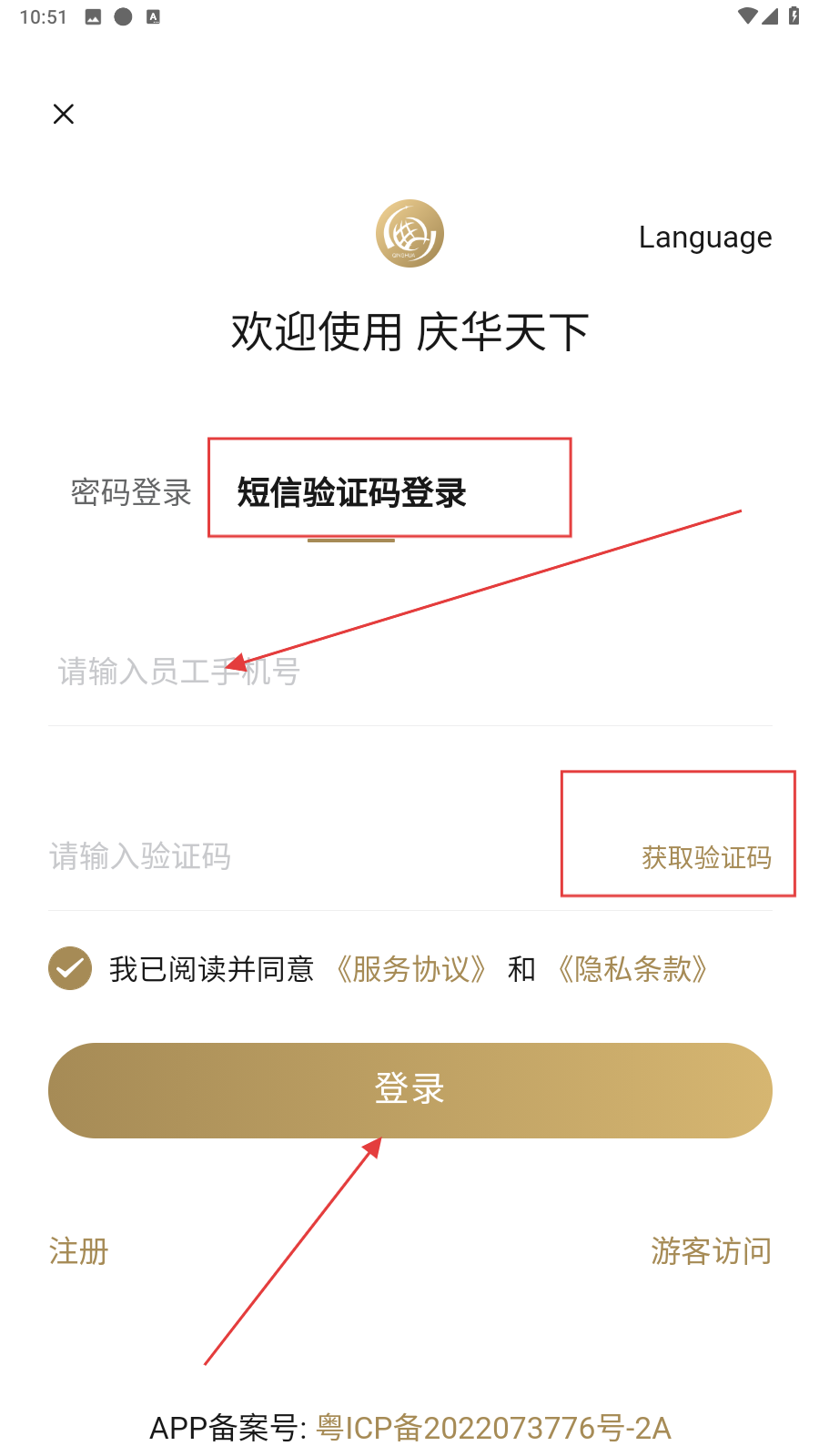This screenshot has width=819, height=1456.
Task: Open the 《隐私条款》 link
Action: tap(633, 969)
